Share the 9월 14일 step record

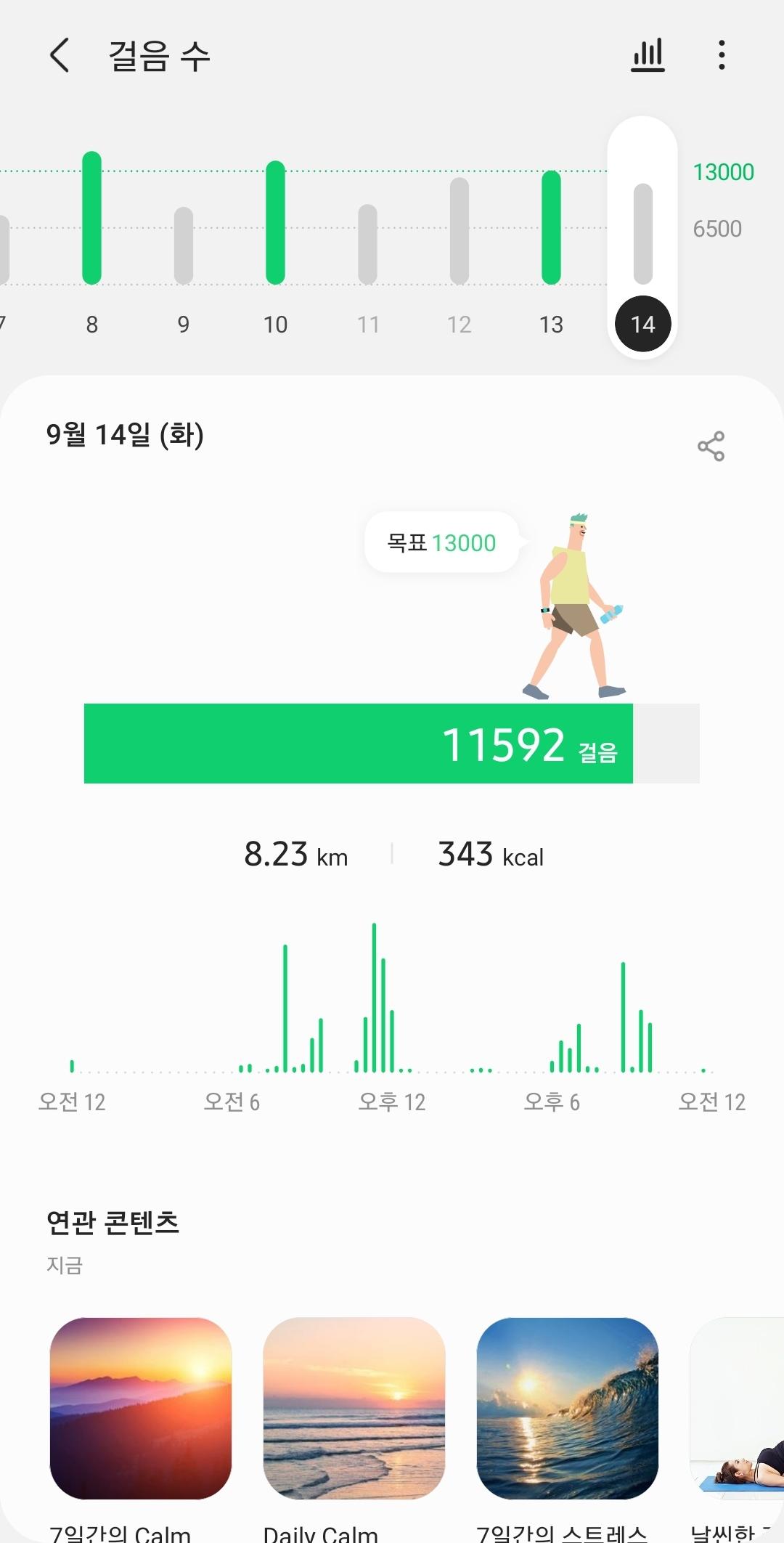[x=711, y=446]
